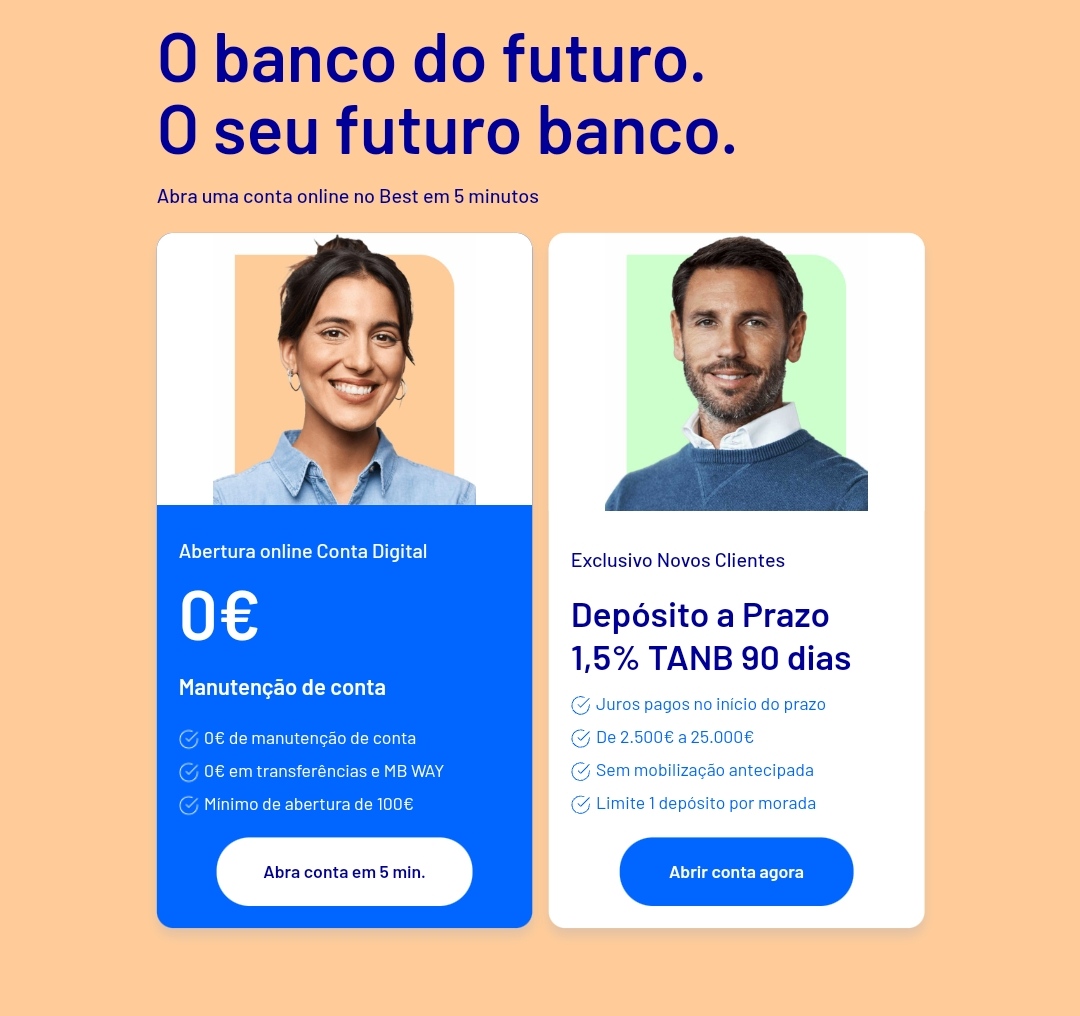
Task: Tap the Abra conta em 5 min. button
Action: (x=344, y=872)
